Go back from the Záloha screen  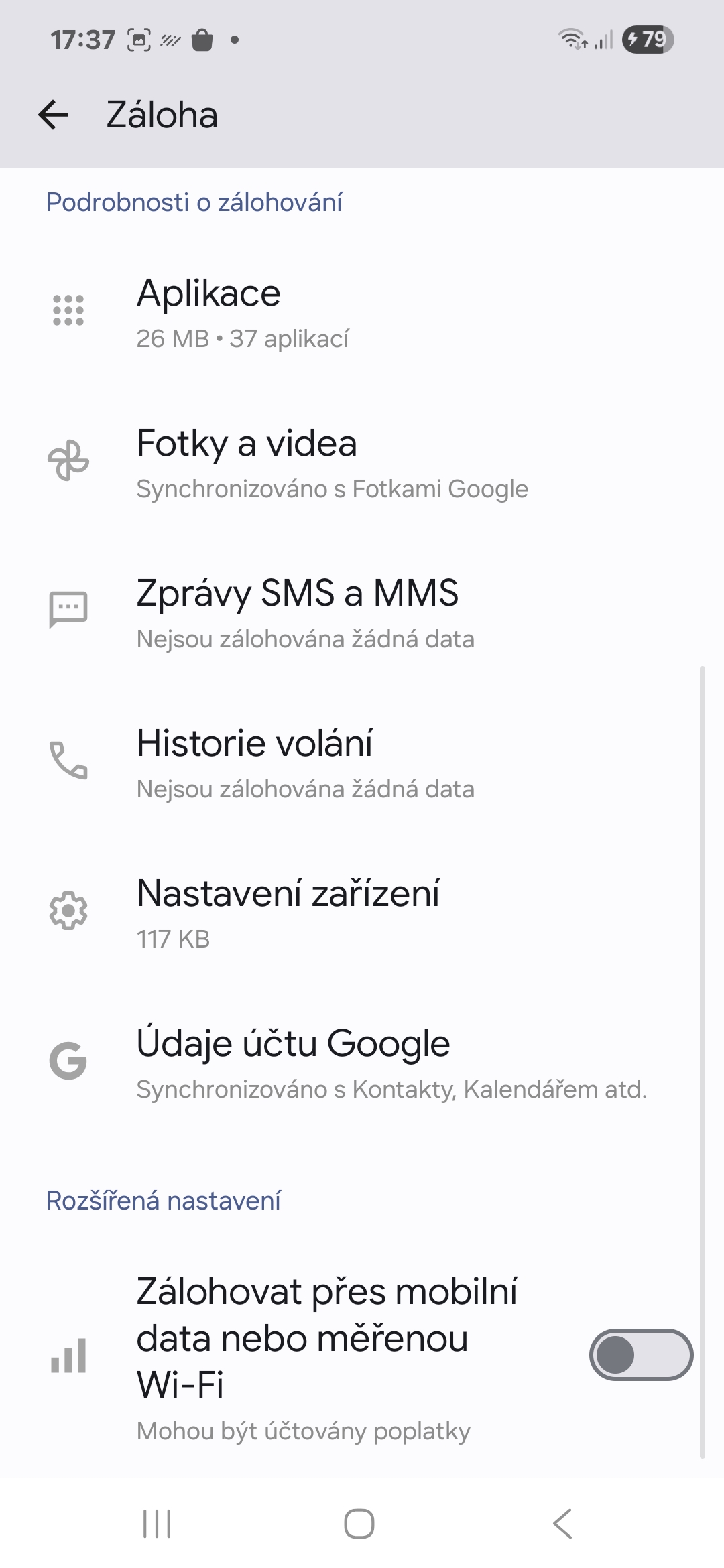coord(54,115)
